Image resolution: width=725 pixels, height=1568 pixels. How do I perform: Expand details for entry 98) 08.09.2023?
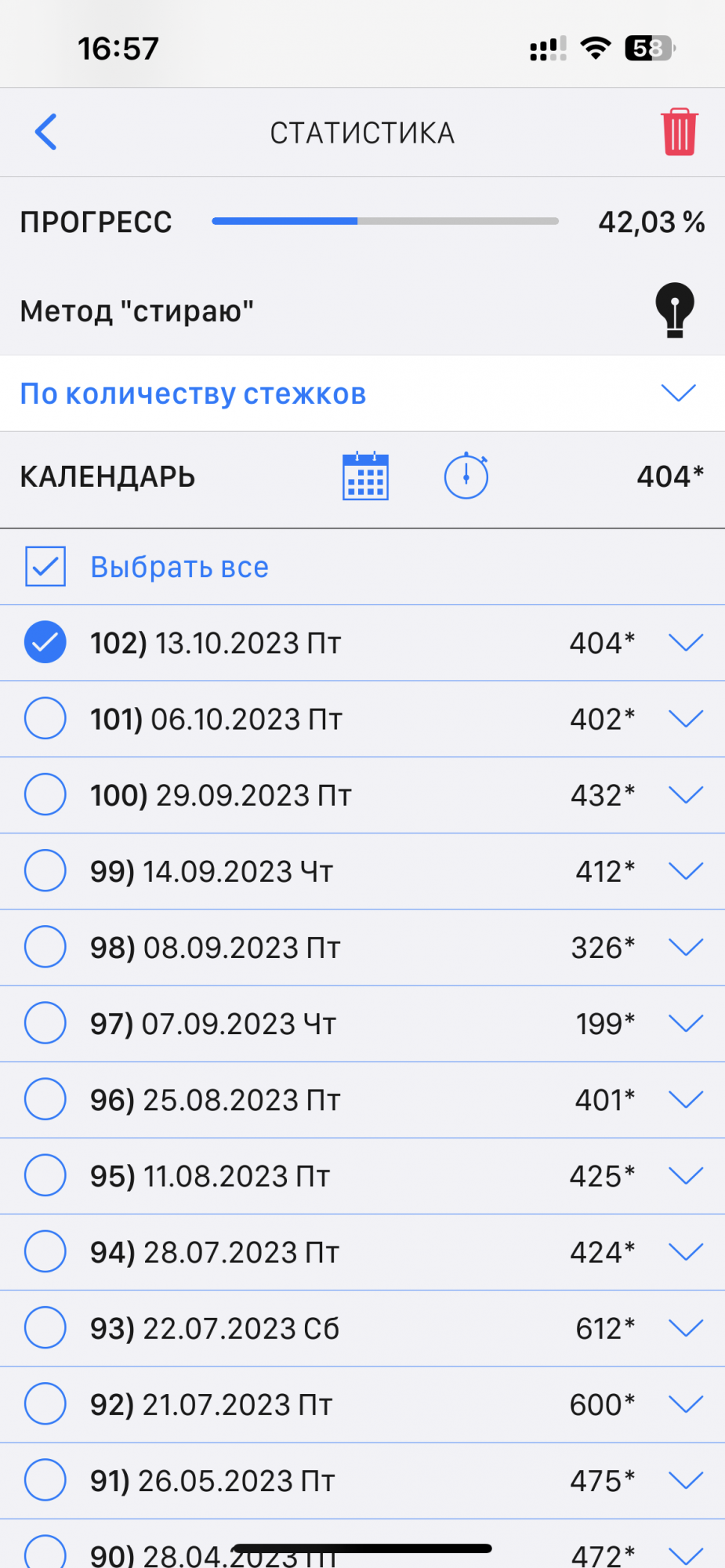[686, 947]
